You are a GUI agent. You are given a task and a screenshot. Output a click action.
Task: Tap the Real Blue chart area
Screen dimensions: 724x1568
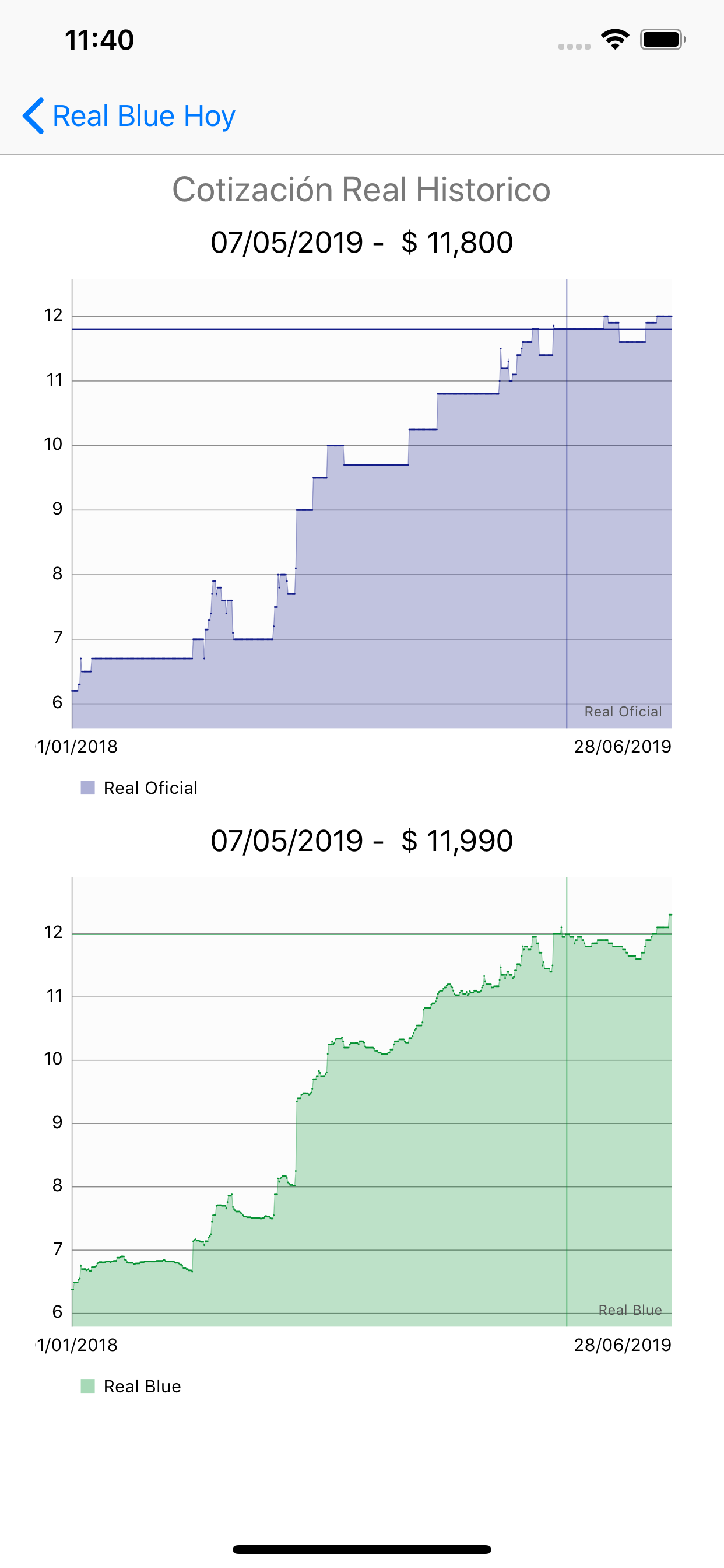pos(372,1102)
